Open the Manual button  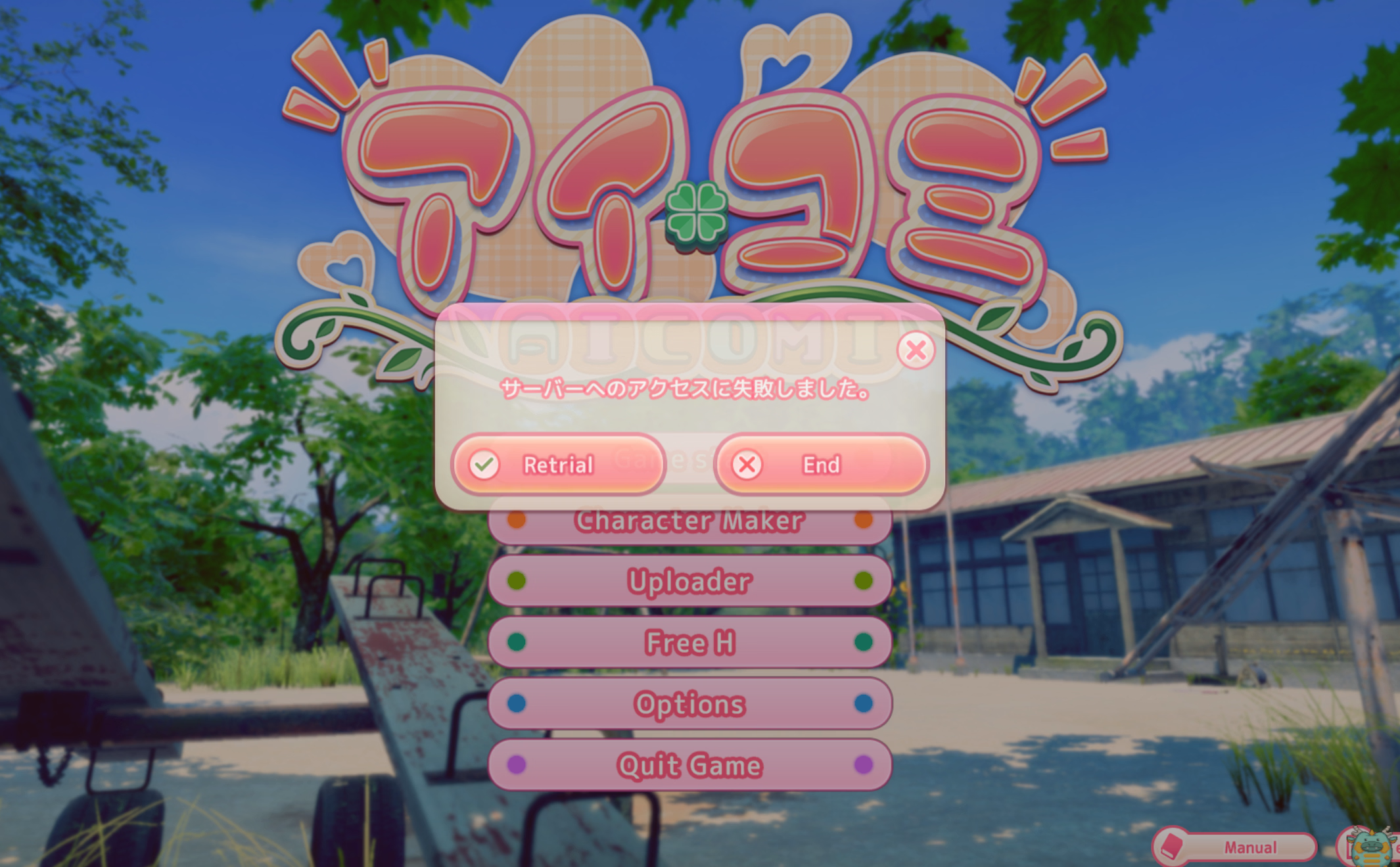tap(1236, 847)
